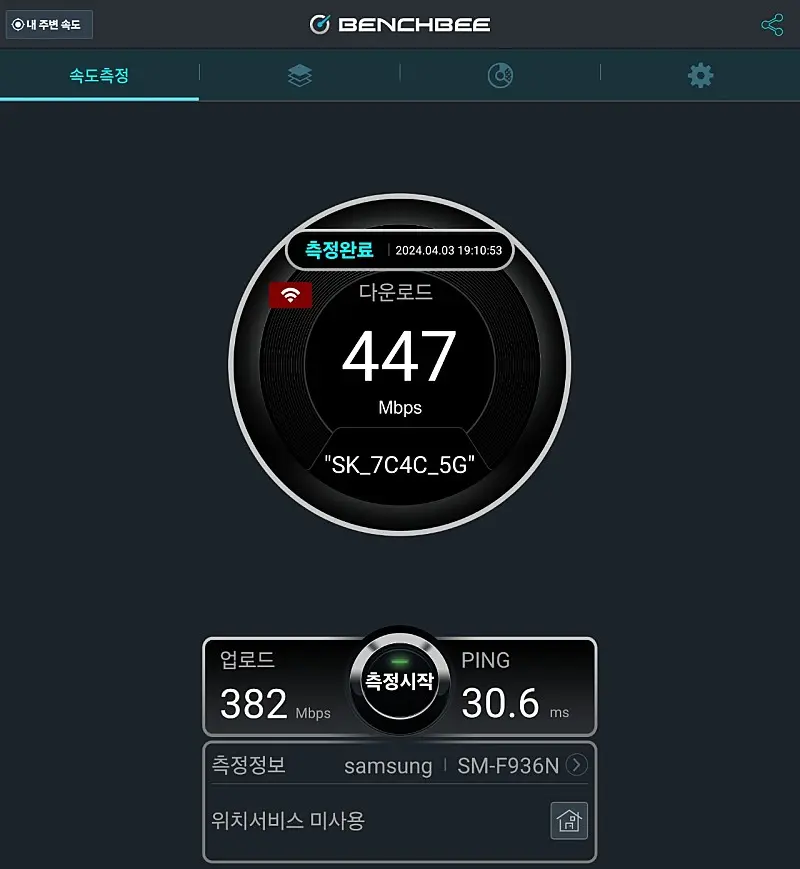Select the 속도측정 tab
Viewport: 800px width, 869px height.
[x=99, y=75]
